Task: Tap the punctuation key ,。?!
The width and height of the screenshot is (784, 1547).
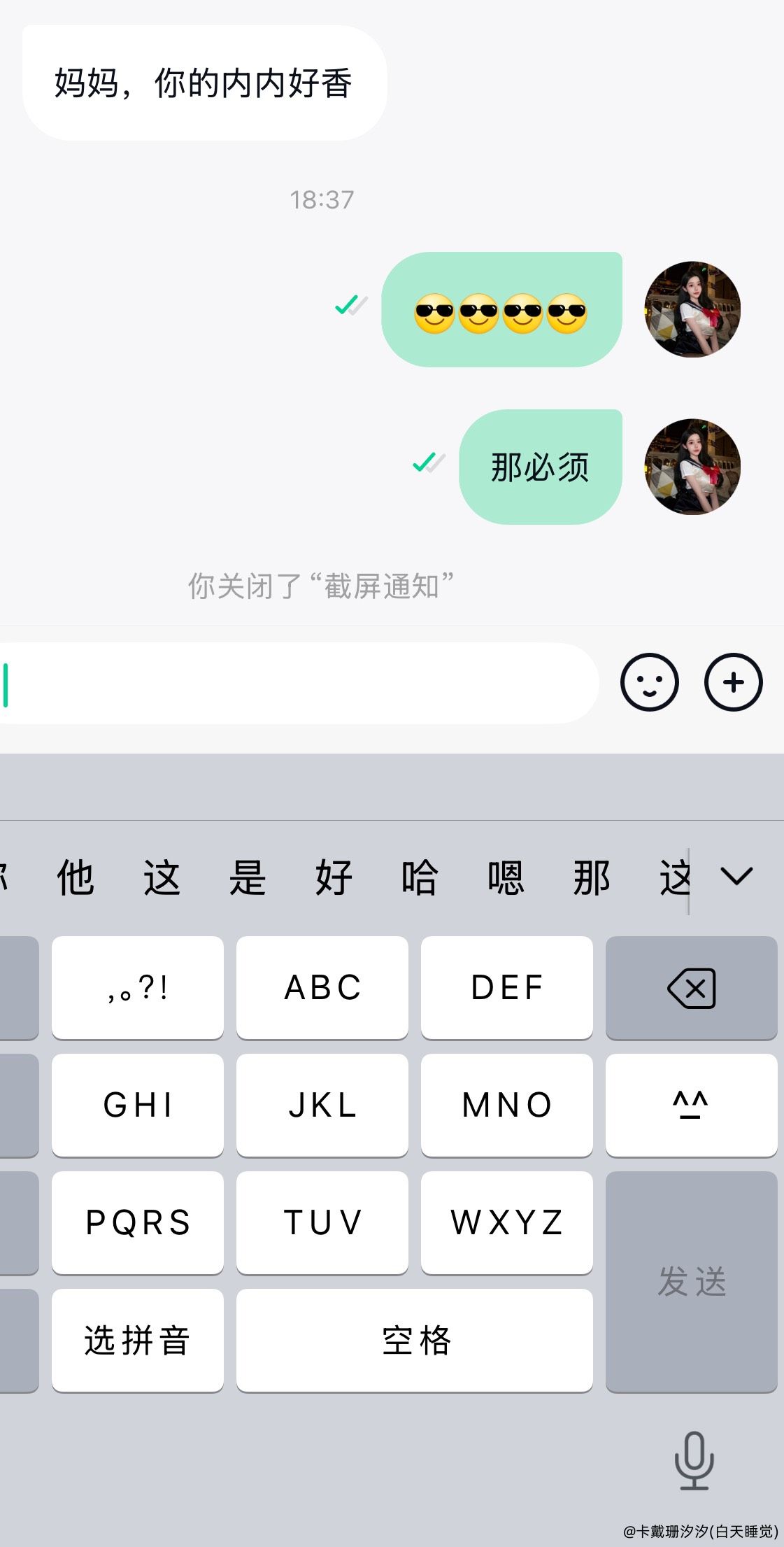Action: 138,988
